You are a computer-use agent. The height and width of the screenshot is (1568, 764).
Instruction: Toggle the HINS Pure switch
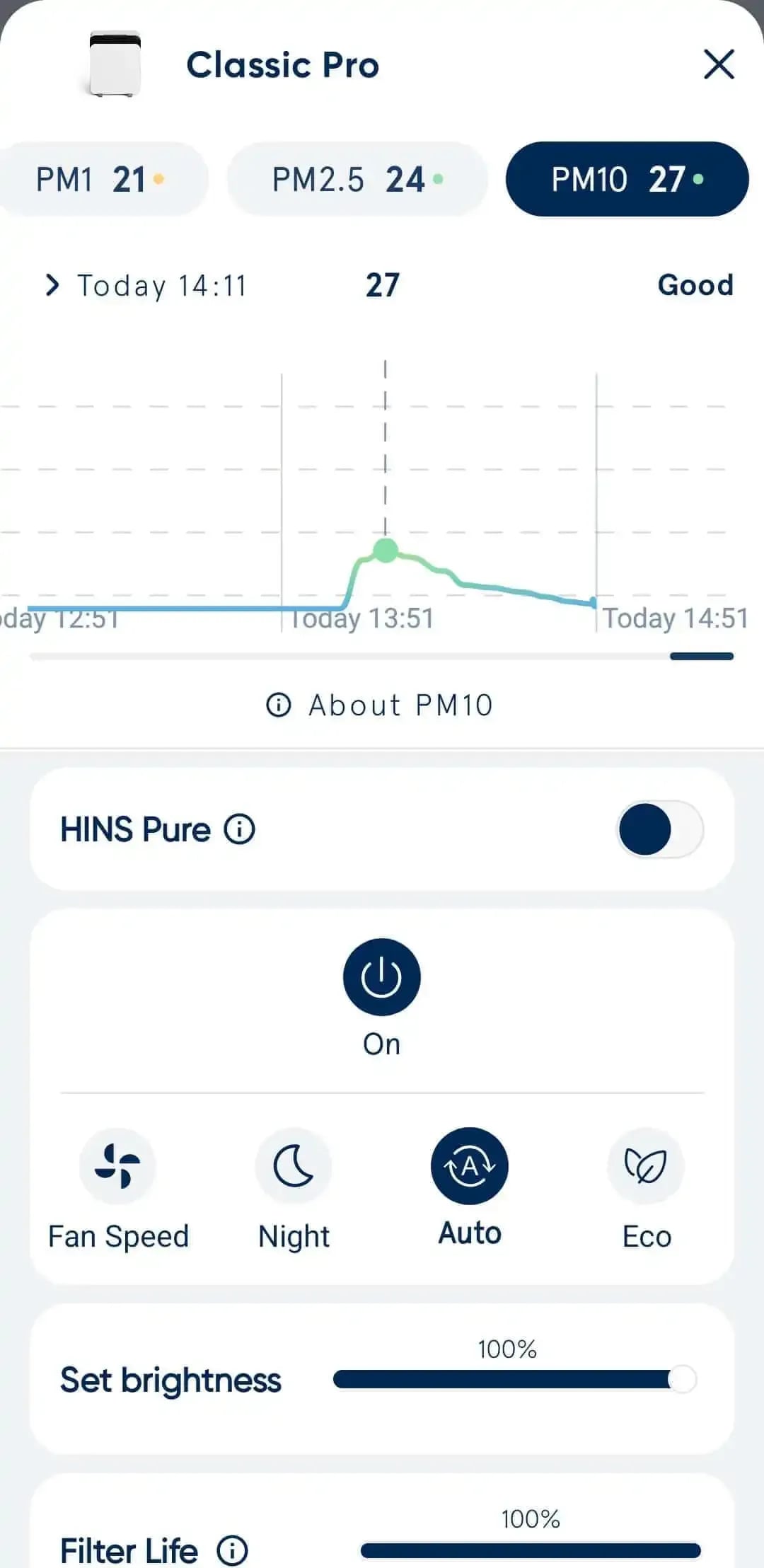660,829
